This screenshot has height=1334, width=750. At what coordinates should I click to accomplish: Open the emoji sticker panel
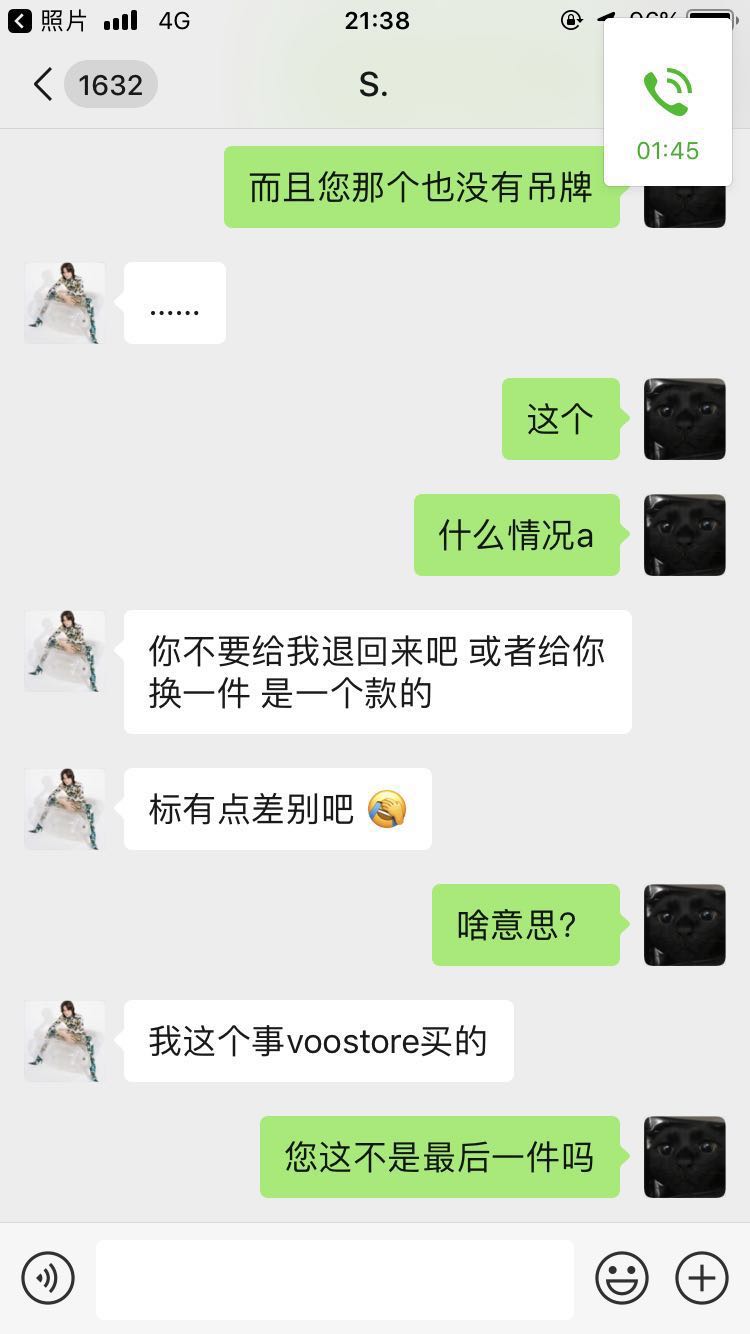[x=622, y=1278]
